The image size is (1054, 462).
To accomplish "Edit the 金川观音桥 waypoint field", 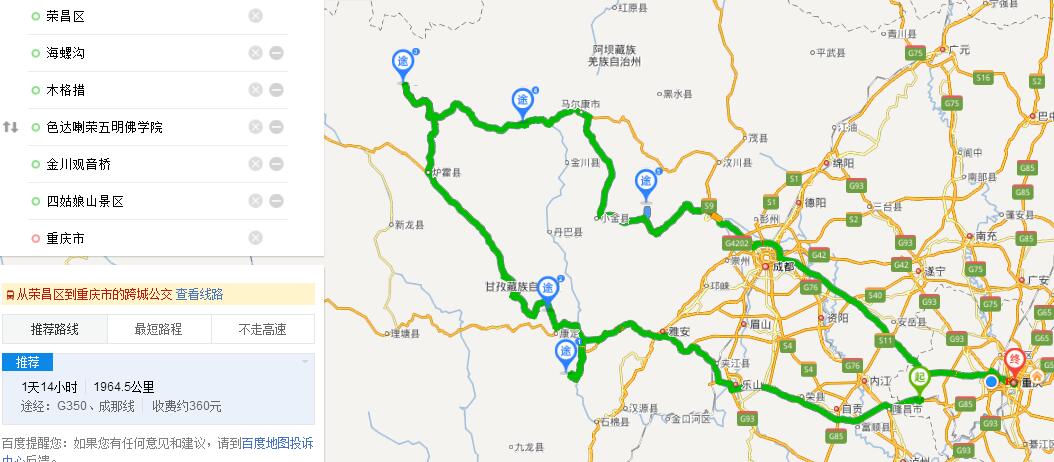I will tap(140, 164).
